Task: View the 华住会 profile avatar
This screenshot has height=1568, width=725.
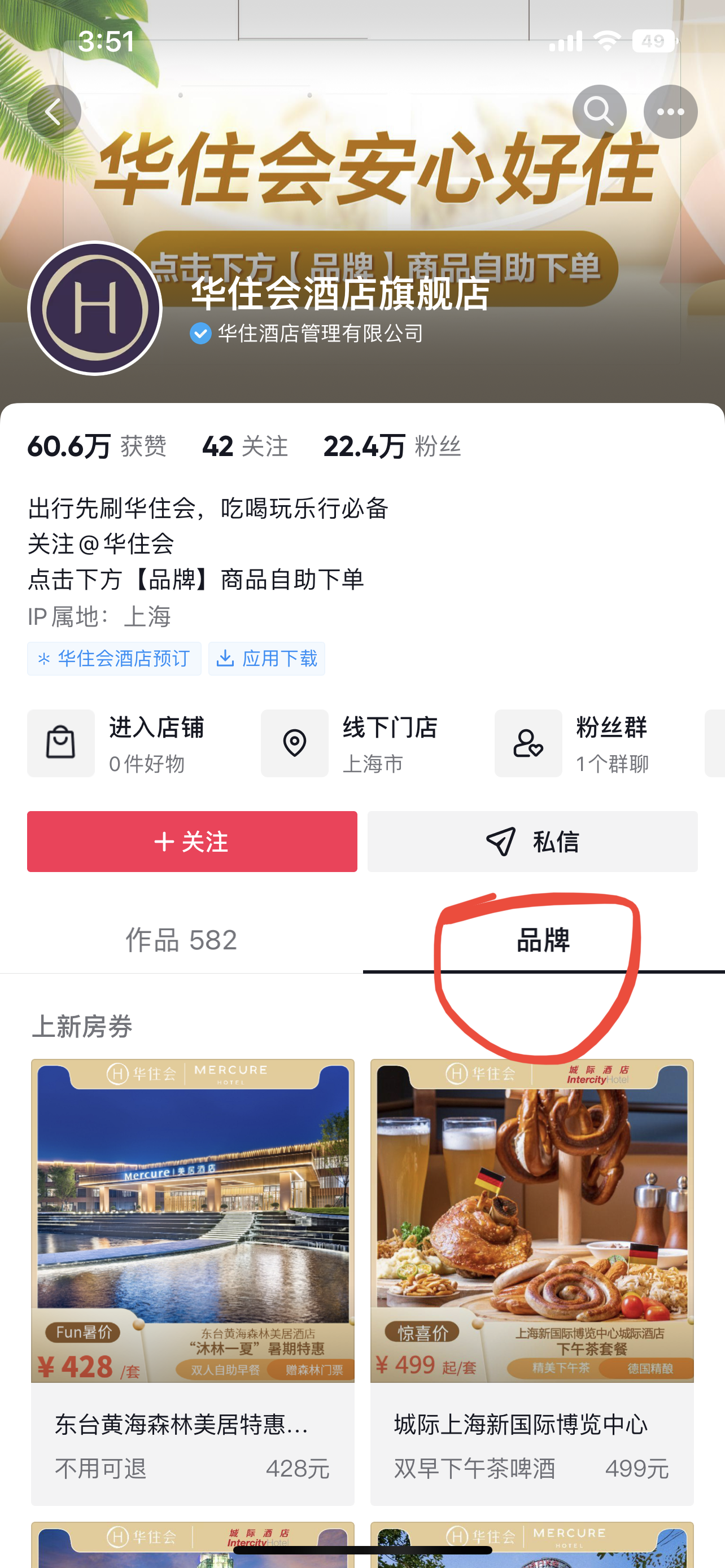Action: 95,308
